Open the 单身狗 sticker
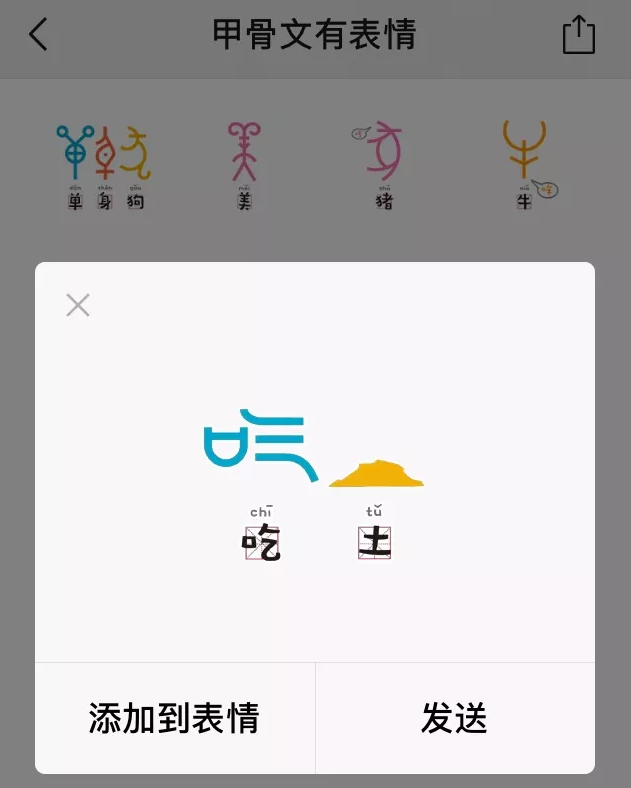The height and width of the screenshot is (788, 631). (103, 165)
